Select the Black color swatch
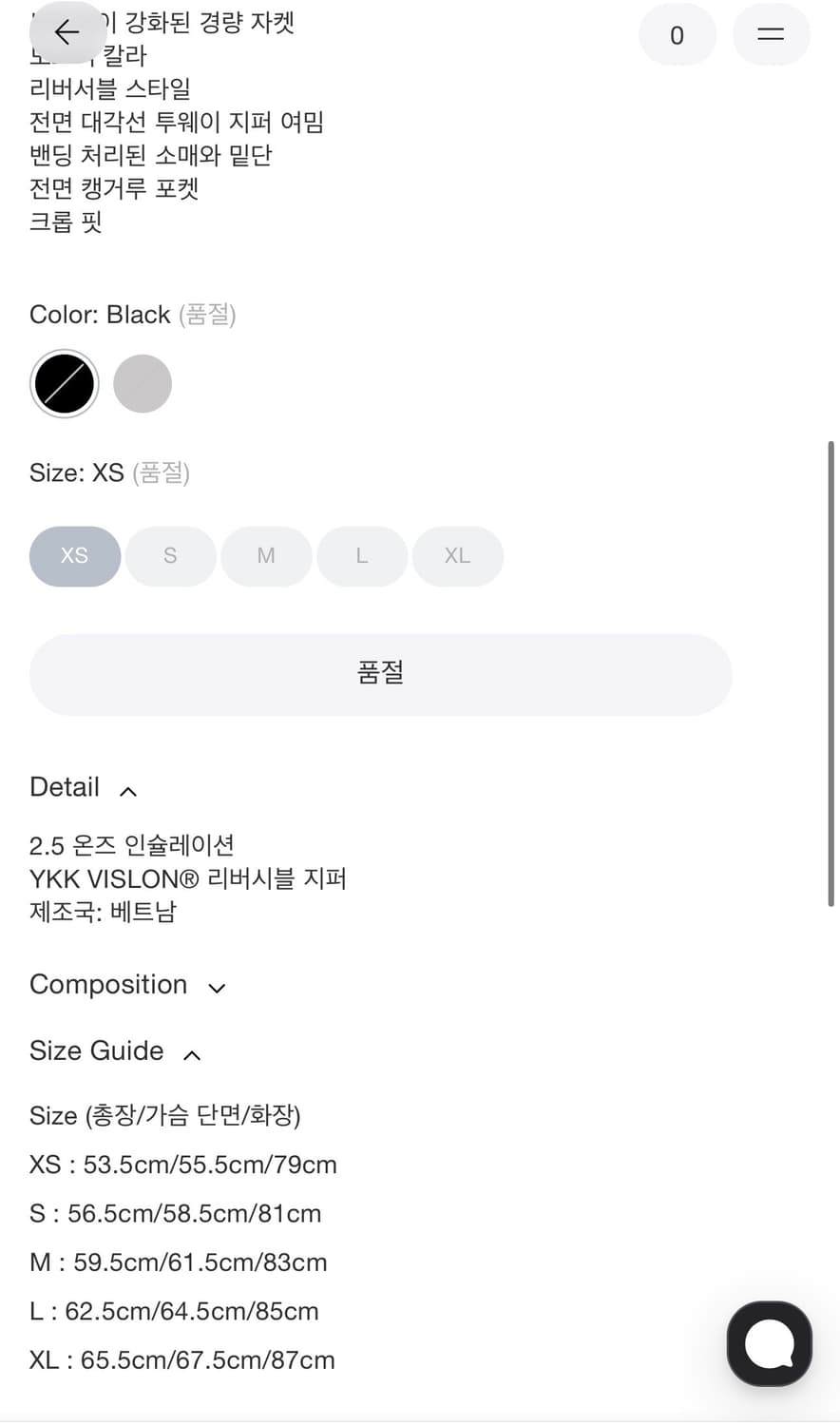Image resolution: width=840 pixels, height=1426 pixels. [x=64, y=383]
